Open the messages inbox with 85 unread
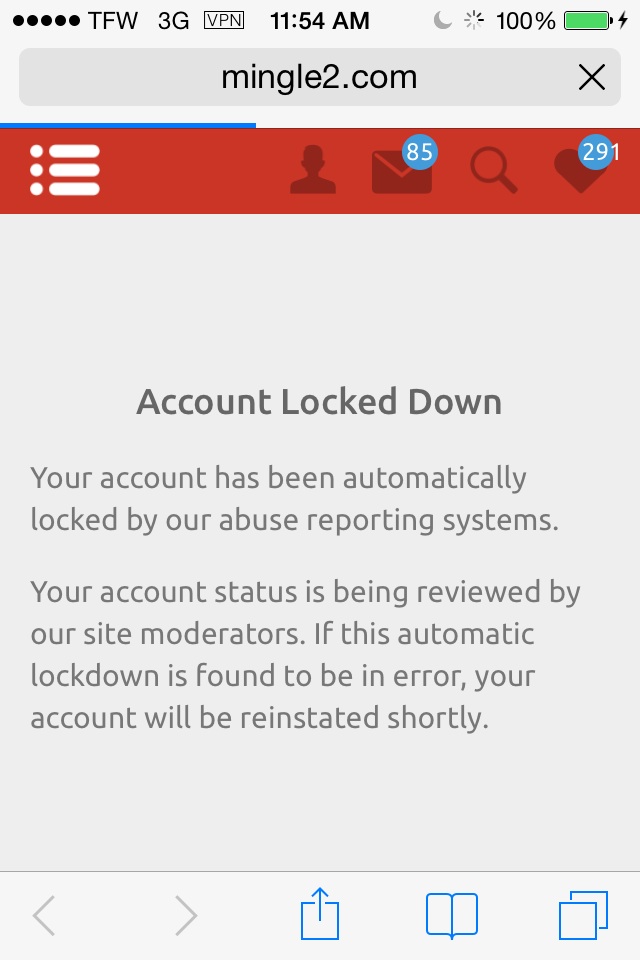Image resolution: width=640 pixels, height=960 pixels. 402,171
